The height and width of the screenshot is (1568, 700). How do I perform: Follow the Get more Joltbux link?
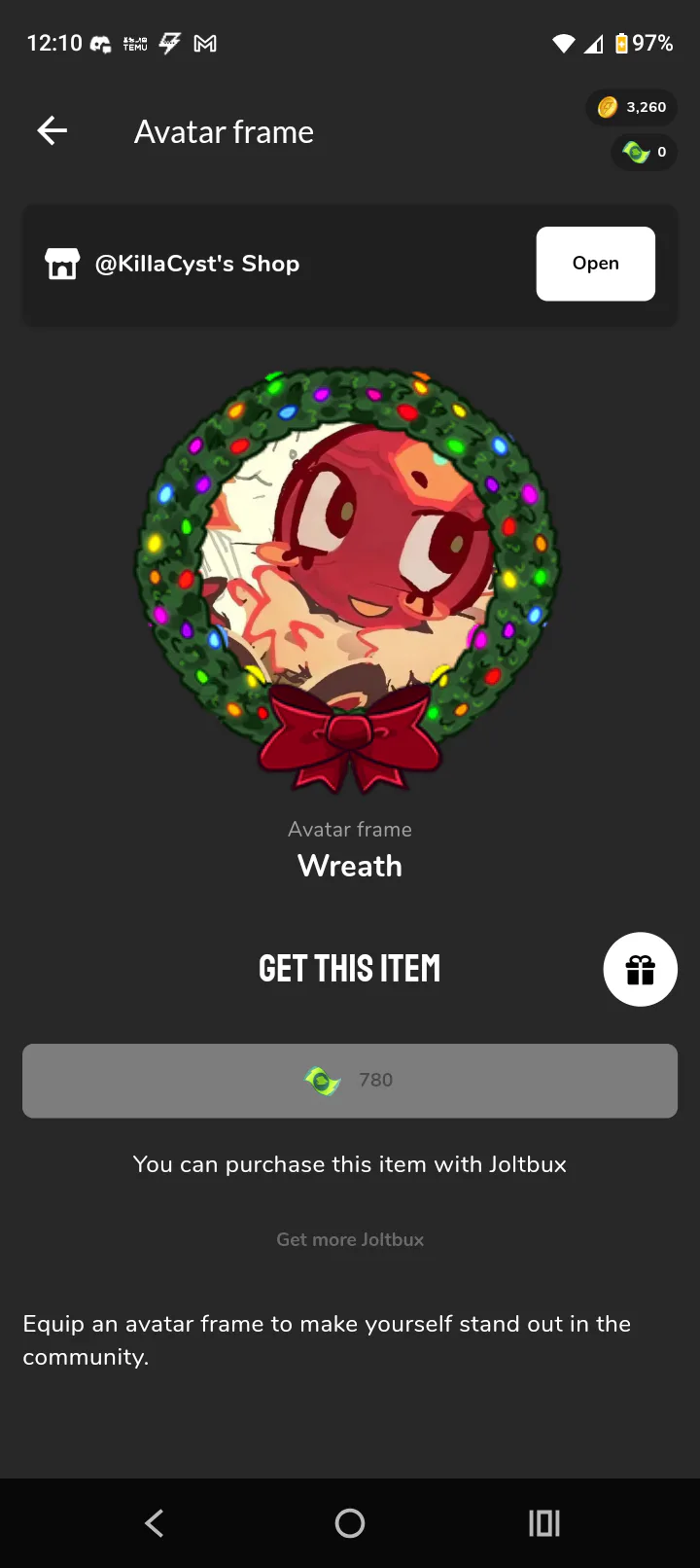point(350,1239)
